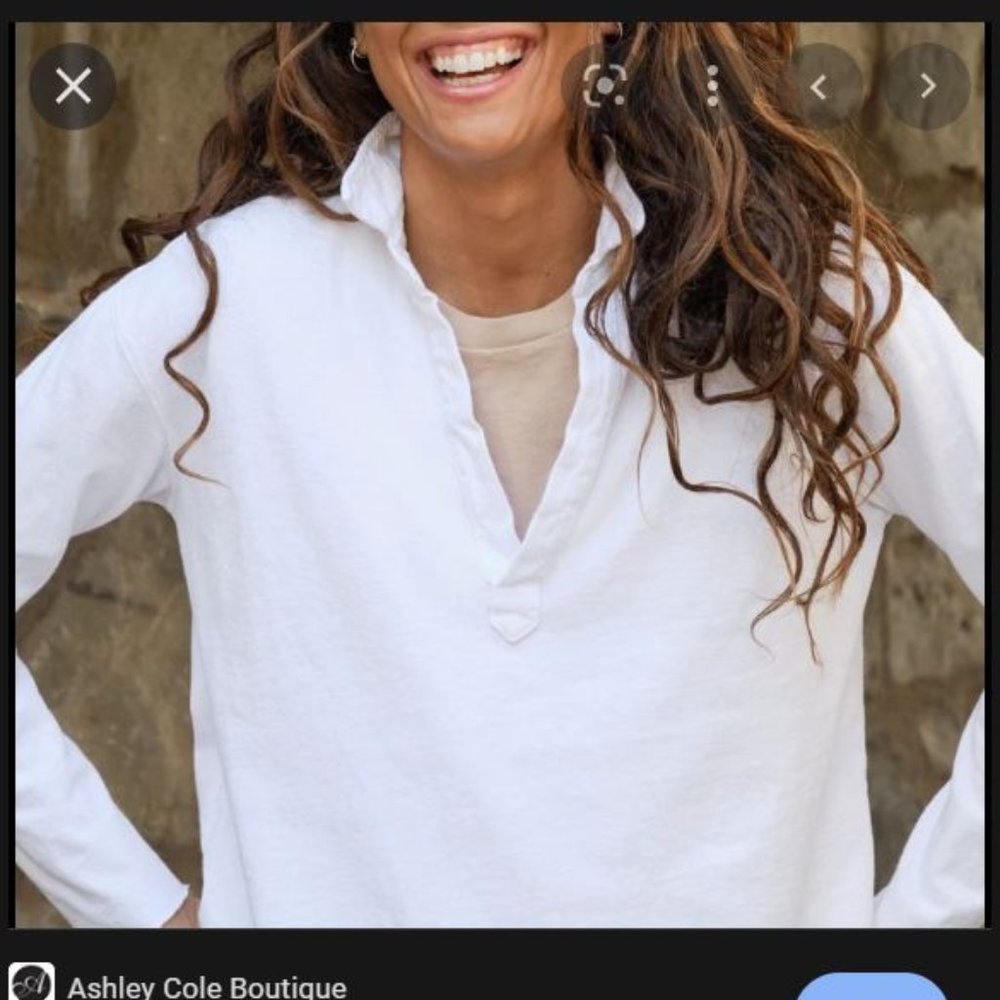Go to the previous image
The height and width of the screenshot is (1000, 1000).
click(x=819, y=87)
